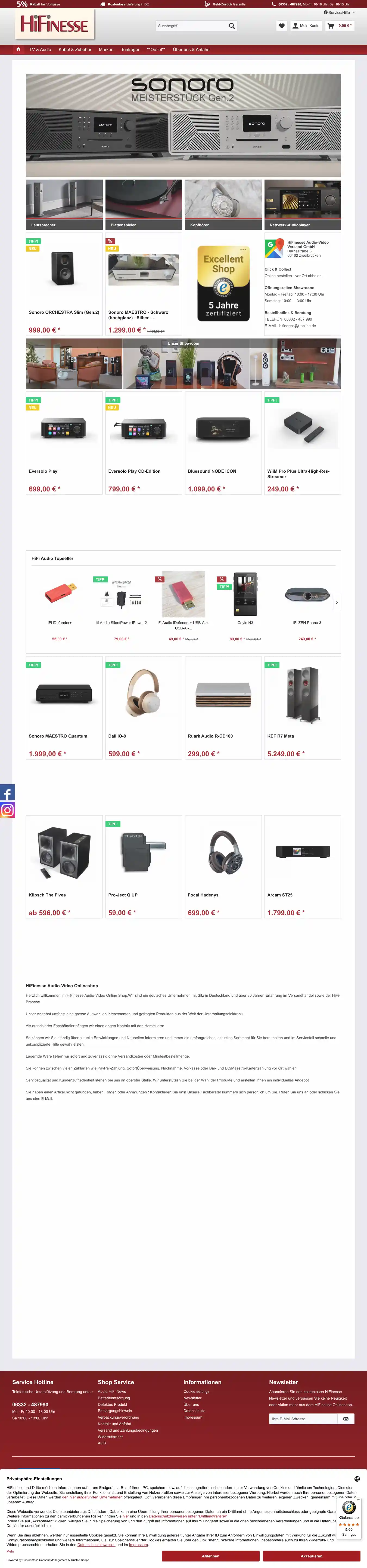The image size is (367, 1568).
Task: Show next items in HiFi Audio Topseller
Action: point(337,602)
